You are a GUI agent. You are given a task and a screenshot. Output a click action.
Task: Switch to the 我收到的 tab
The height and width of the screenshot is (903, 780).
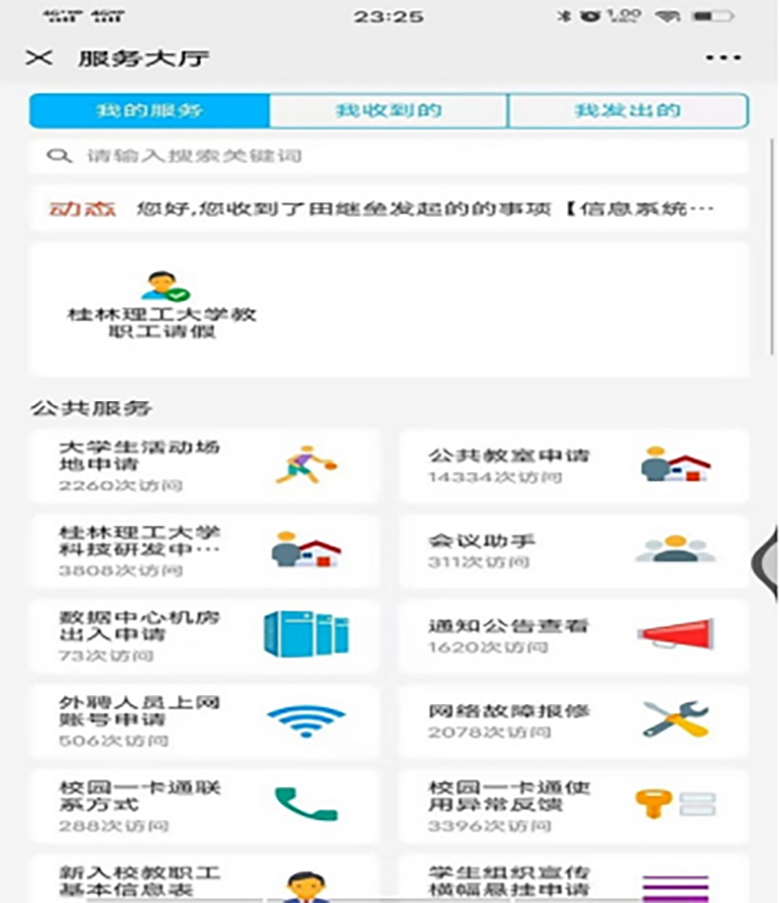(388, 111)
